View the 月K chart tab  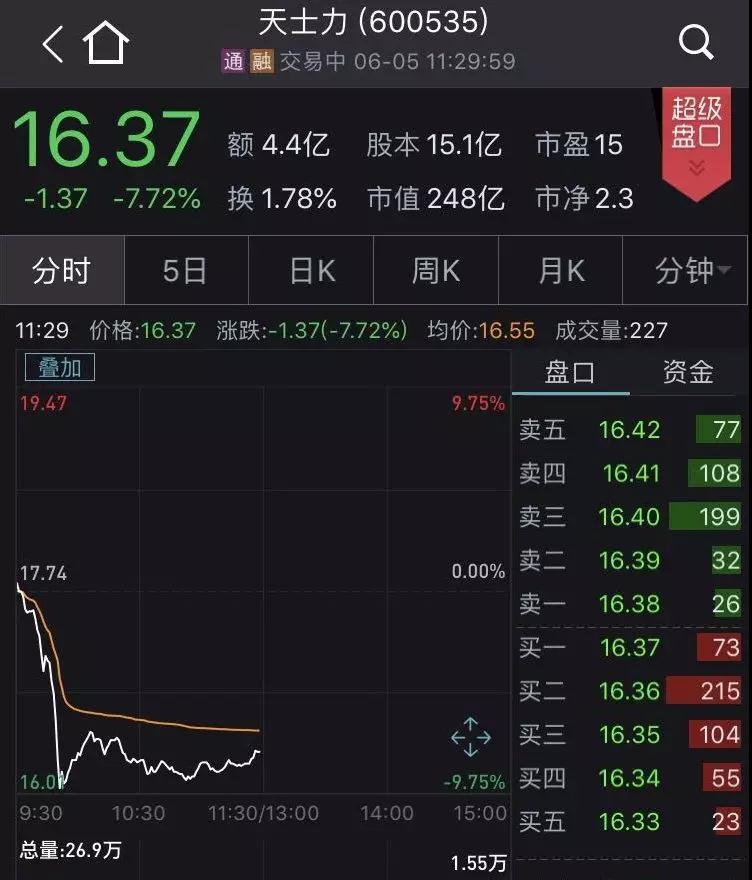point(560,271)
